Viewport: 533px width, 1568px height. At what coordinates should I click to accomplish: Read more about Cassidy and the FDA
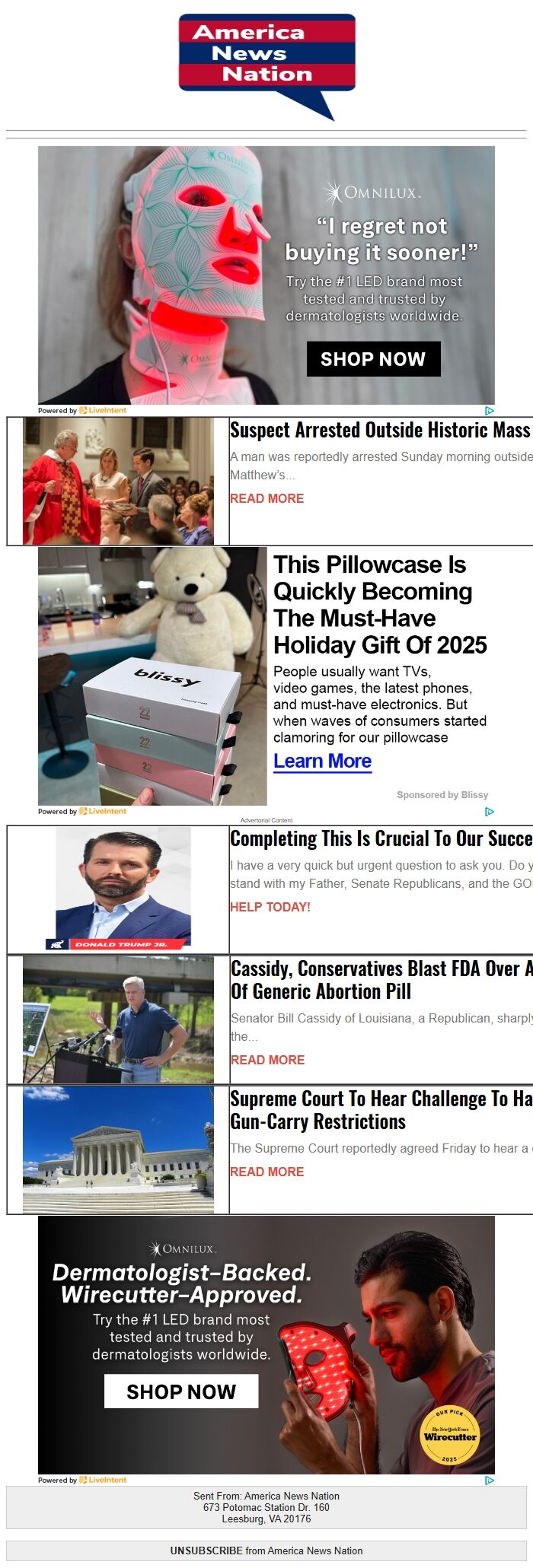tap(267, 1060)
